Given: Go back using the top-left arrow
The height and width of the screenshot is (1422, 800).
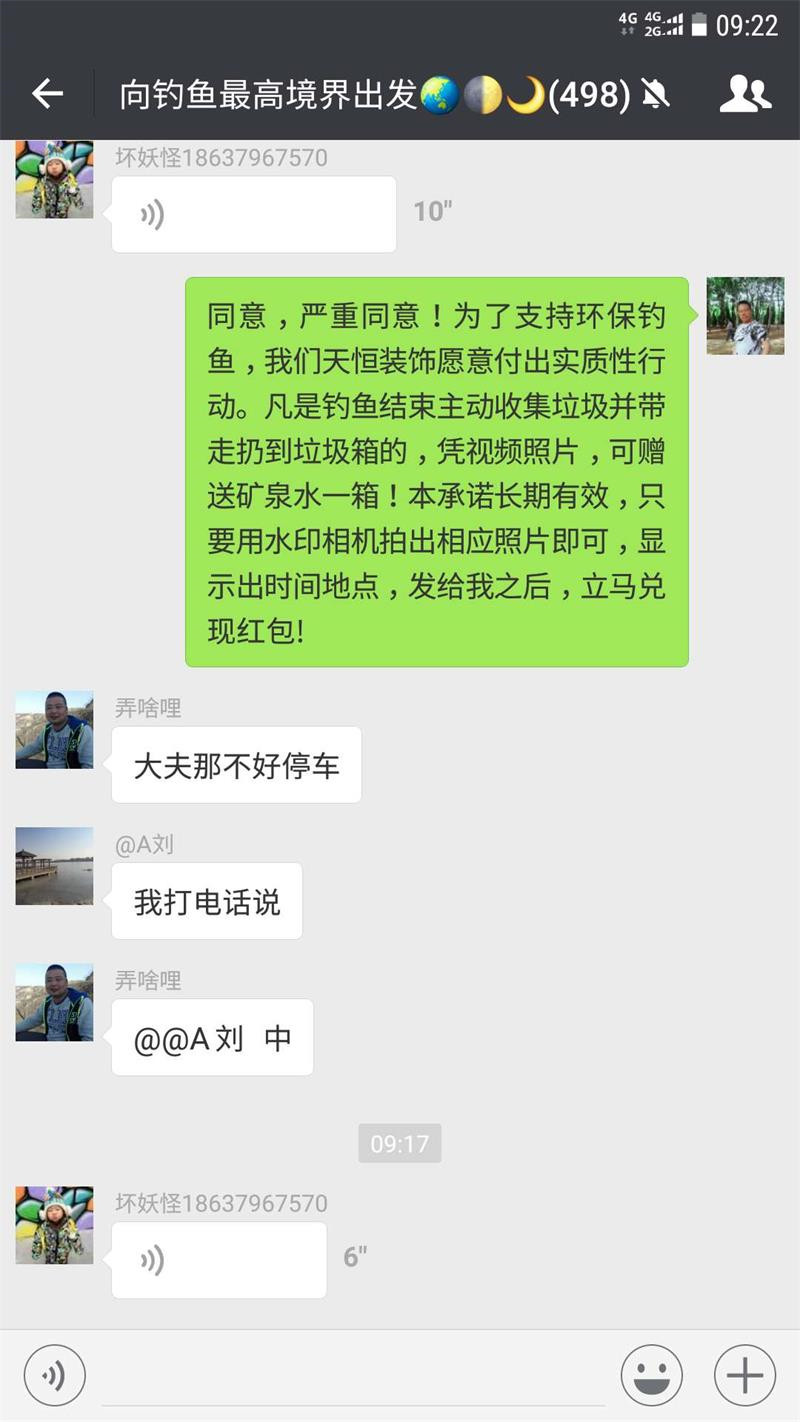Looking at the screenshot, I should [47, 94].
